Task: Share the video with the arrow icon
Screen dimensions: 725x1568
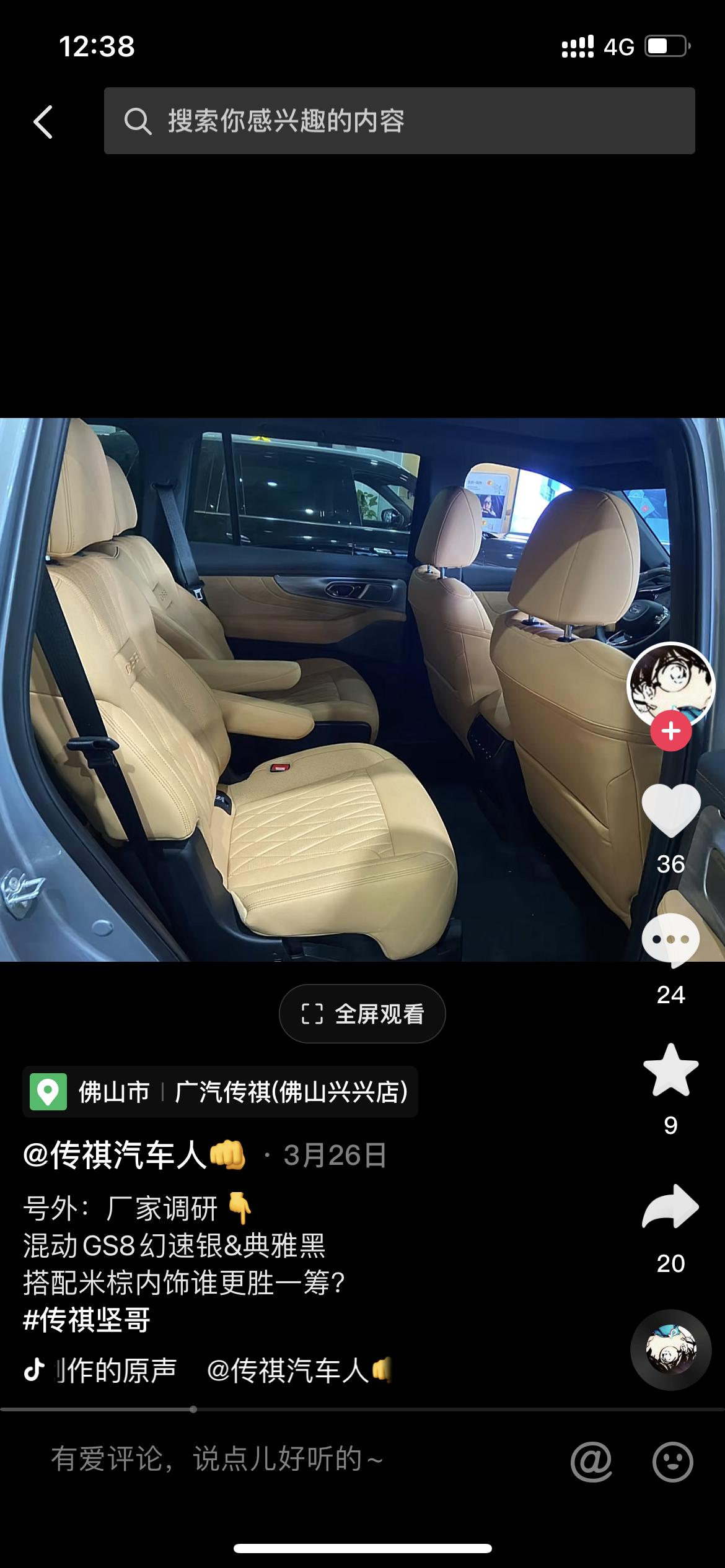Action: point(671,1207)
